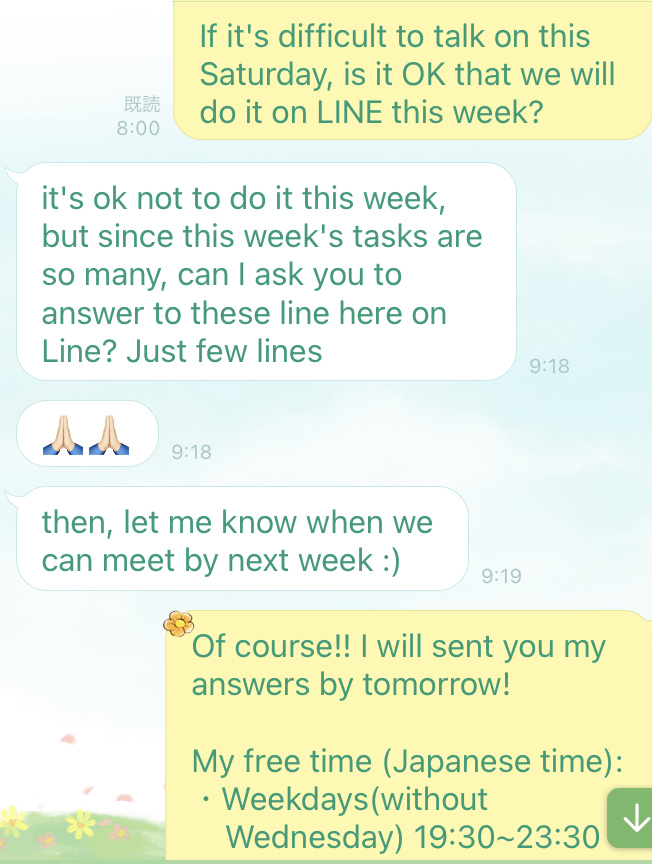Jump to latest message with down arrow
652x864 pixels.
[x=632, y=818]
